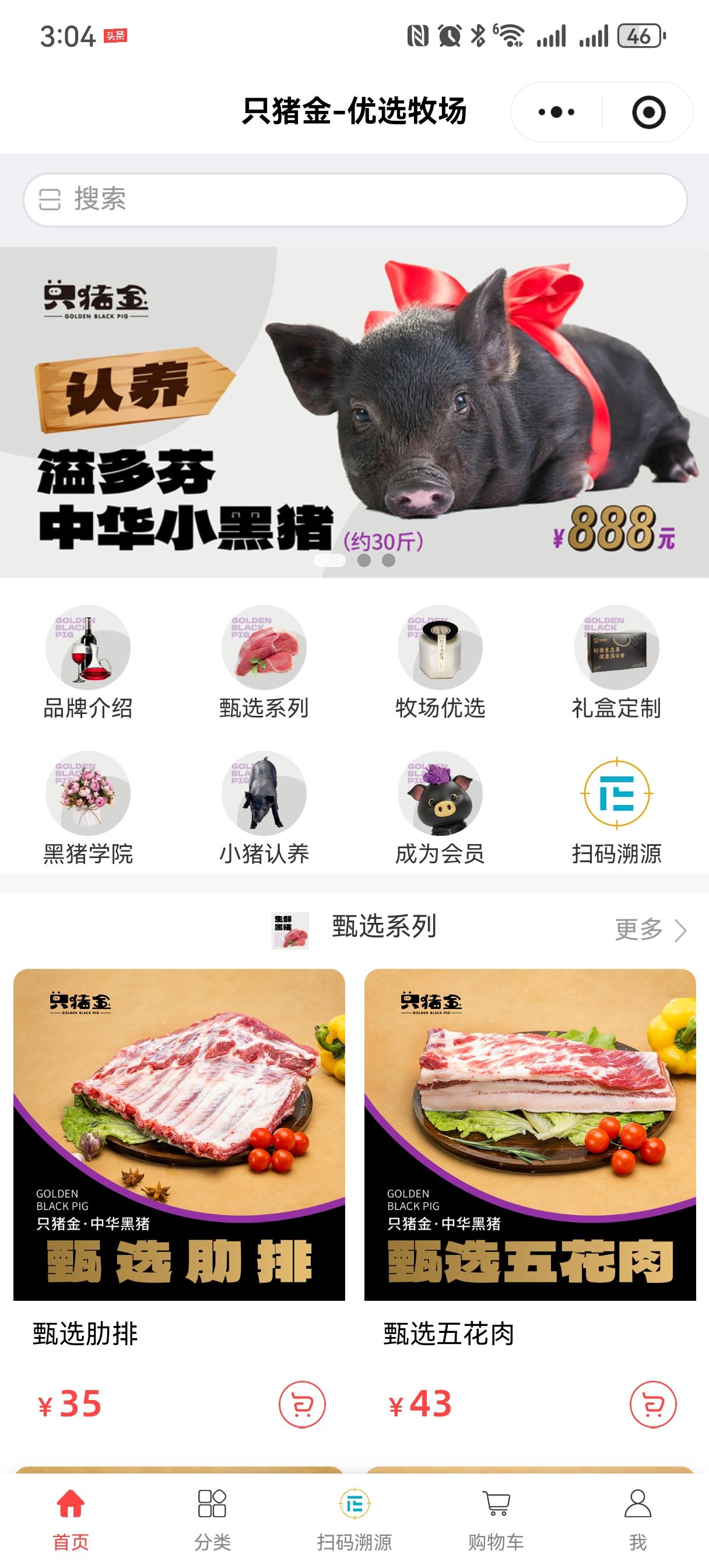Open the 甄选肋排 product card
709x1568 pixels.
(x=179, y=1135)
